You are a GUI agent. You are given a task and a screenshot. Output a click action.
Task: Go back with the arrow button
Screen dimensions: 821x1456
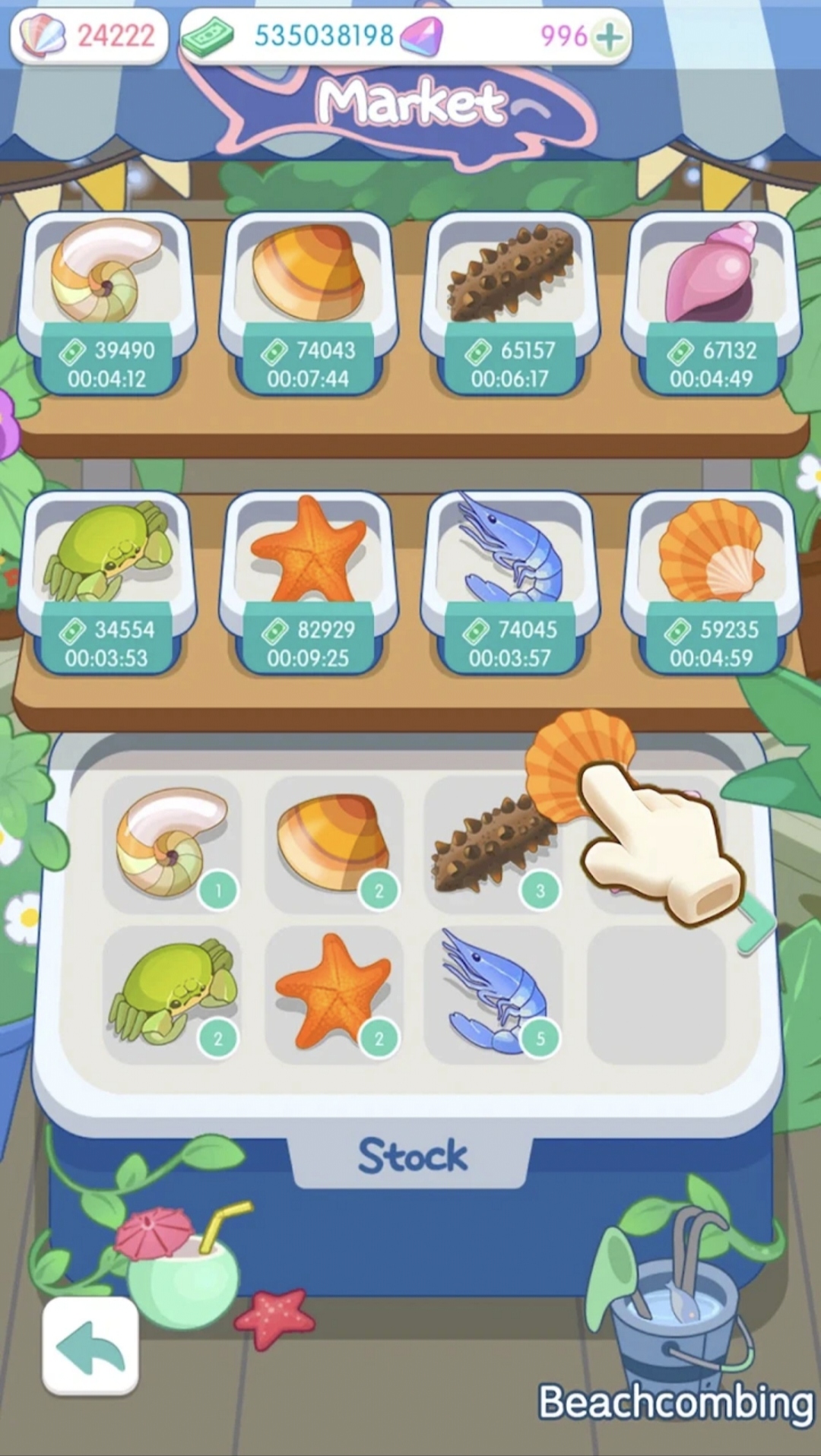tap(90, 1346)
